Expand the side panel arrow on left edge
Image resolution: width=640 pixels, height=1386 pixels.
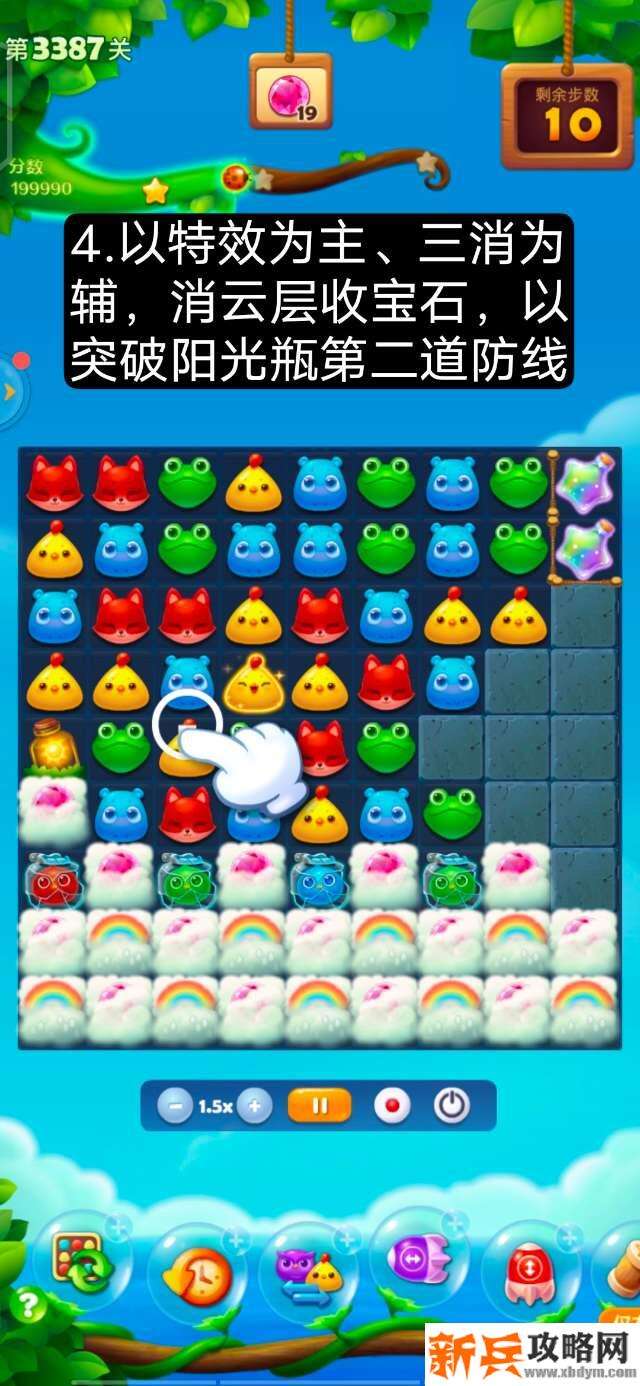pos(10,392)
